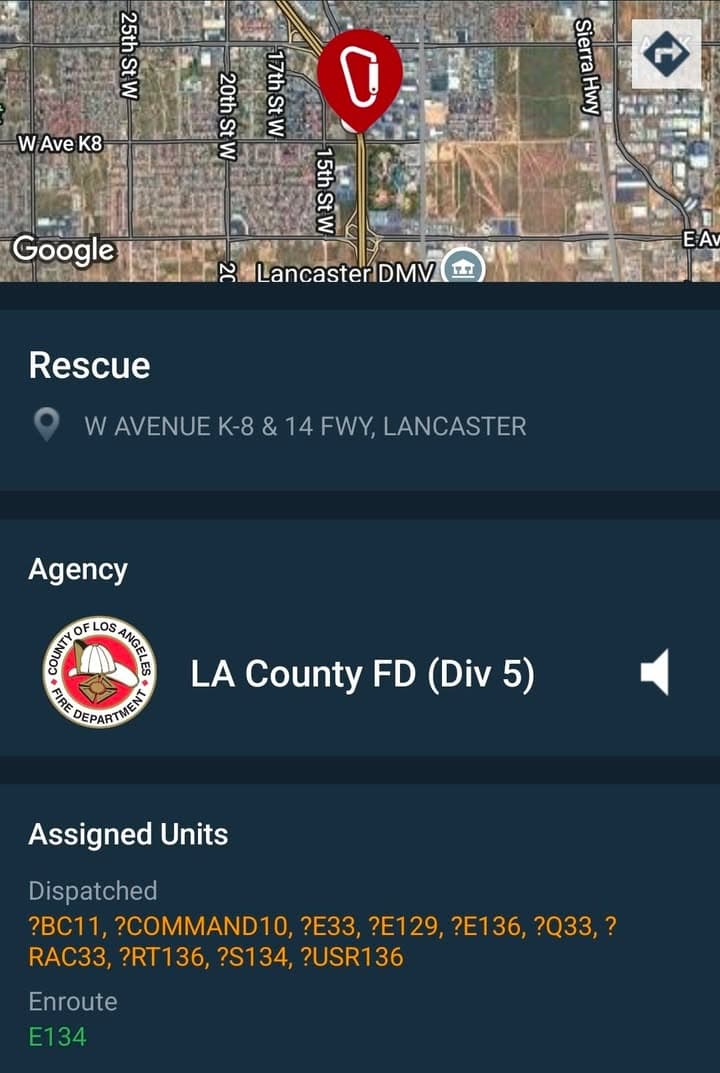Tap the LA County Fire Department seal
The height and width of the screenshot is (1073, 720).
(x=99, y=672)
